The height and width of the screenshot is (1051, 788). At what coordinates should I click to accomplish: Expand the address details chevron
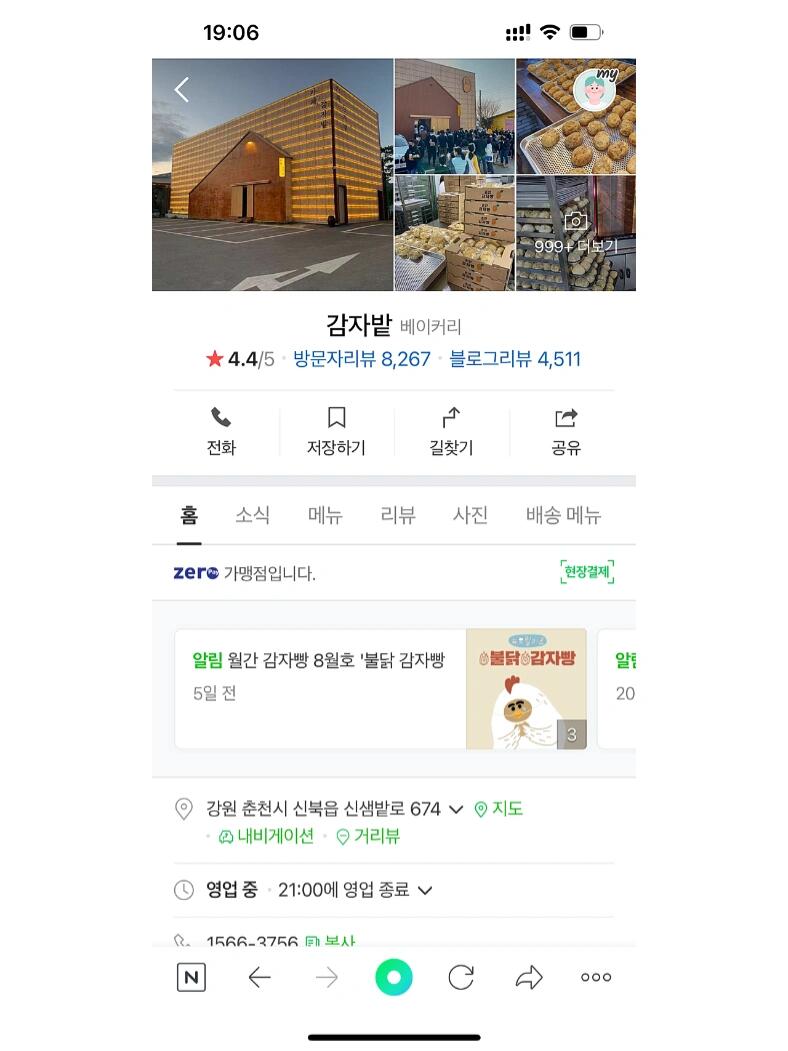point(456,809)
